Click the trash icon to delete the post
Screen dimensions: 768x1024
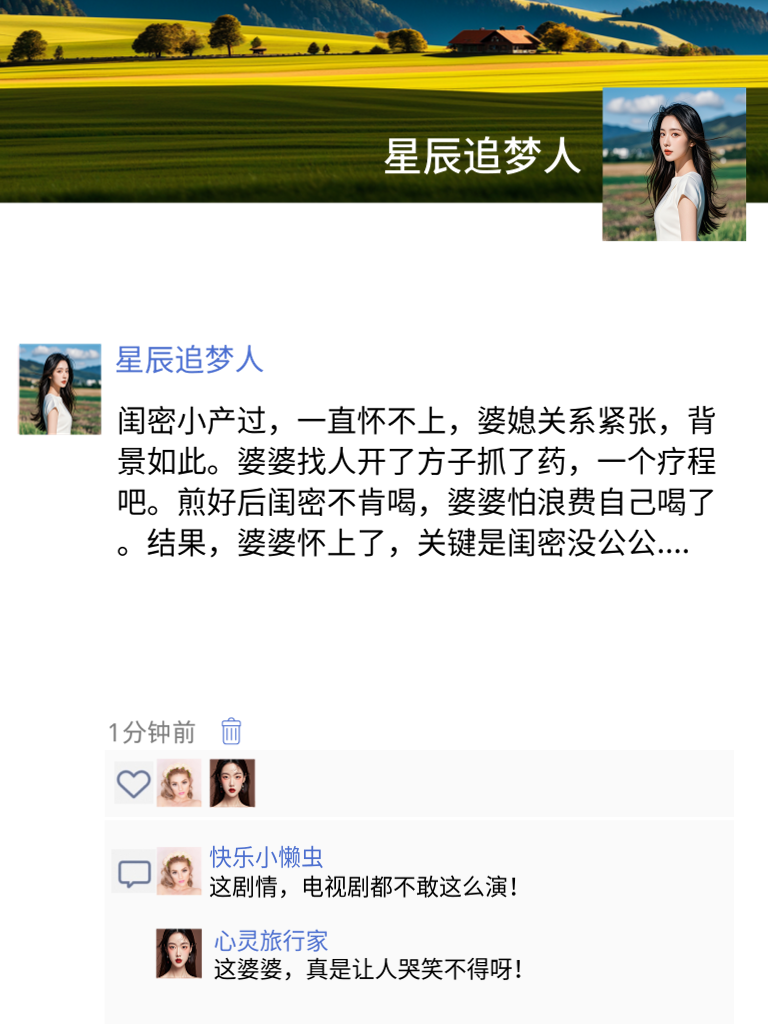231,731
